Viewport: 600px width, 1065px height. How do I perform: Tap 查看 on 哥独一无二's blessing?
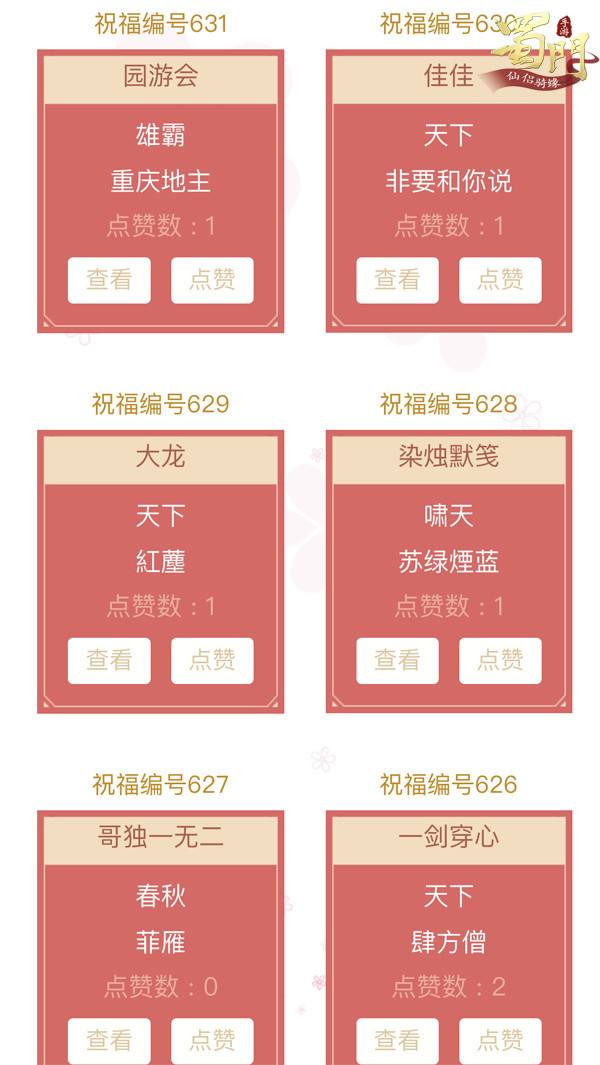tap(109, 1040)
